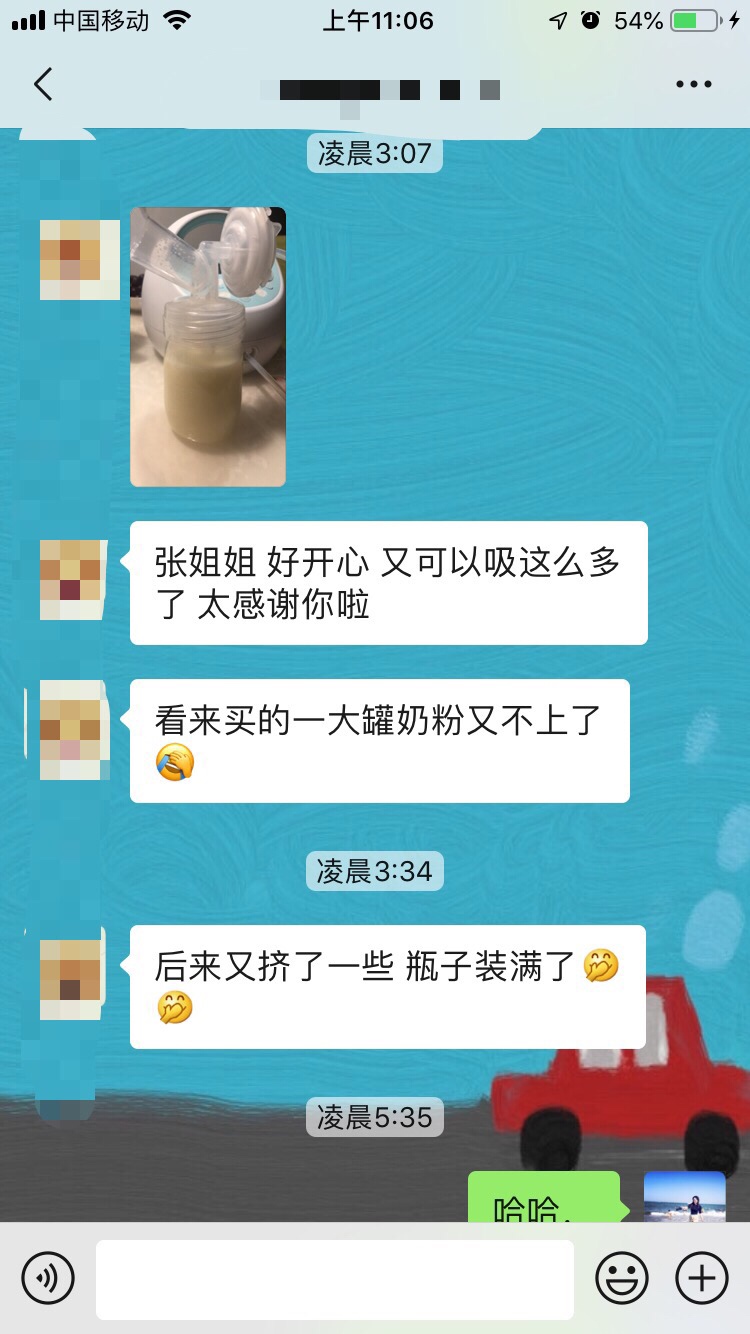
Task: Open the emoji sticker panel
Action: pos(622,1278)
